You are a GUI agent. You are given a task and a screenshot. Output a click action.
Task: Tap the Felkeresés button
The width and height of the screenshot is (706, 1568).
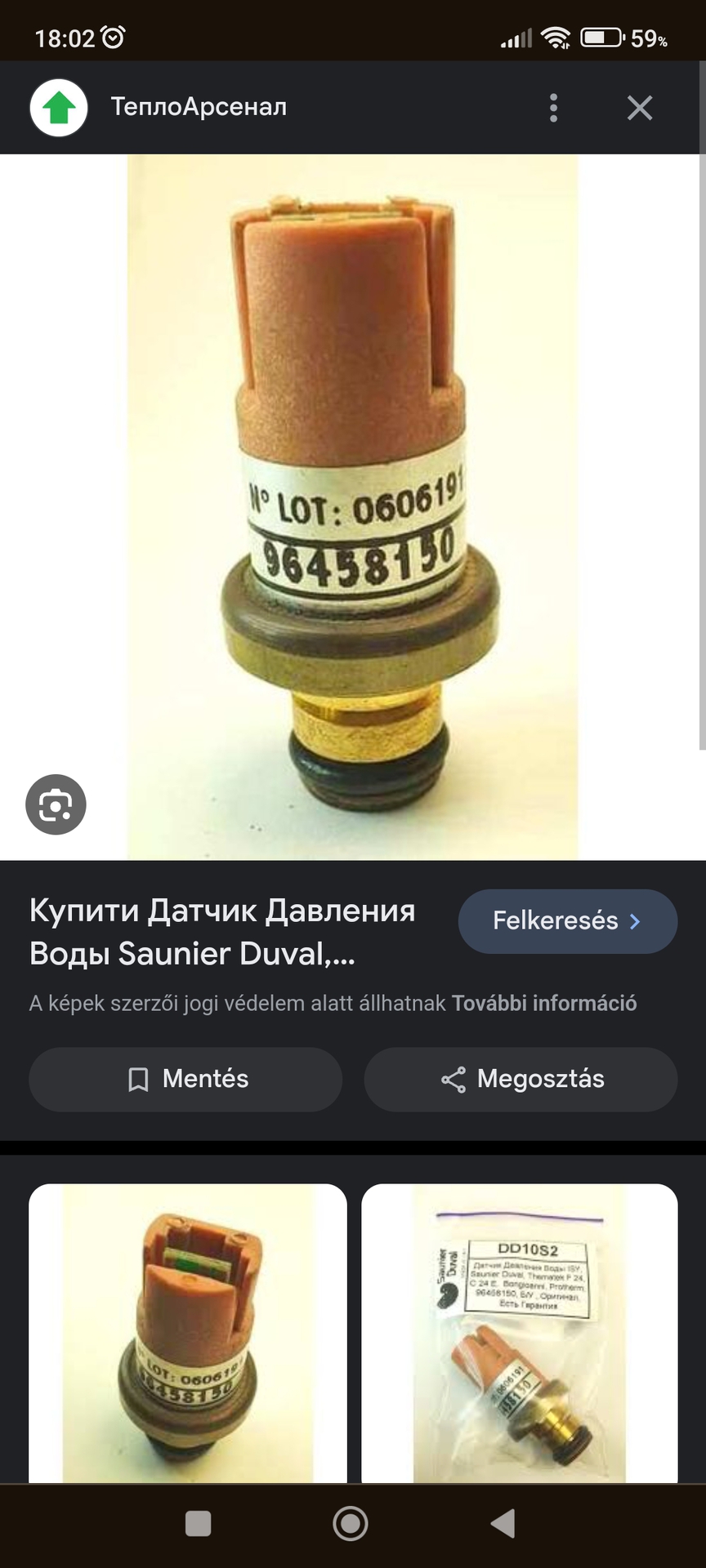[567, 921]
